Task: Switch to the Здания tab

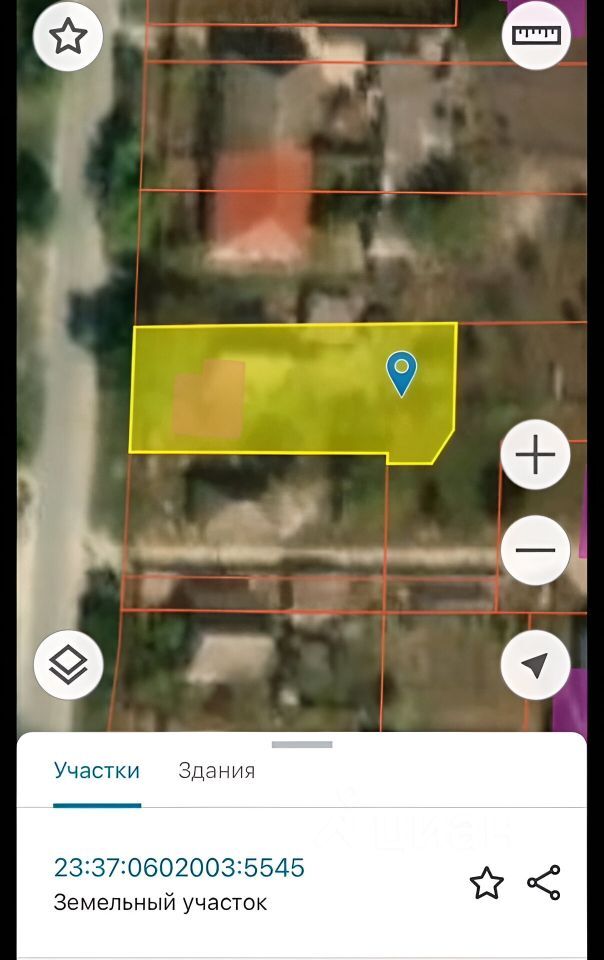Action: 216,771
